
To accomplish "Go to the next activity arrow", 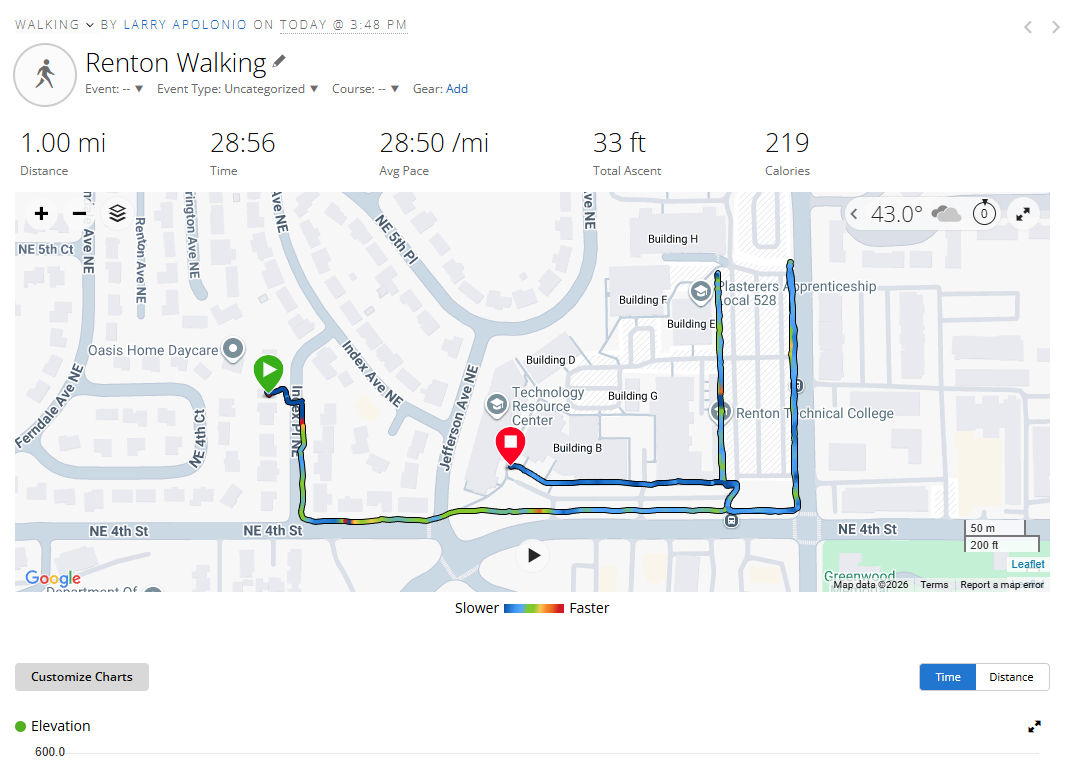I will 1056,27.
